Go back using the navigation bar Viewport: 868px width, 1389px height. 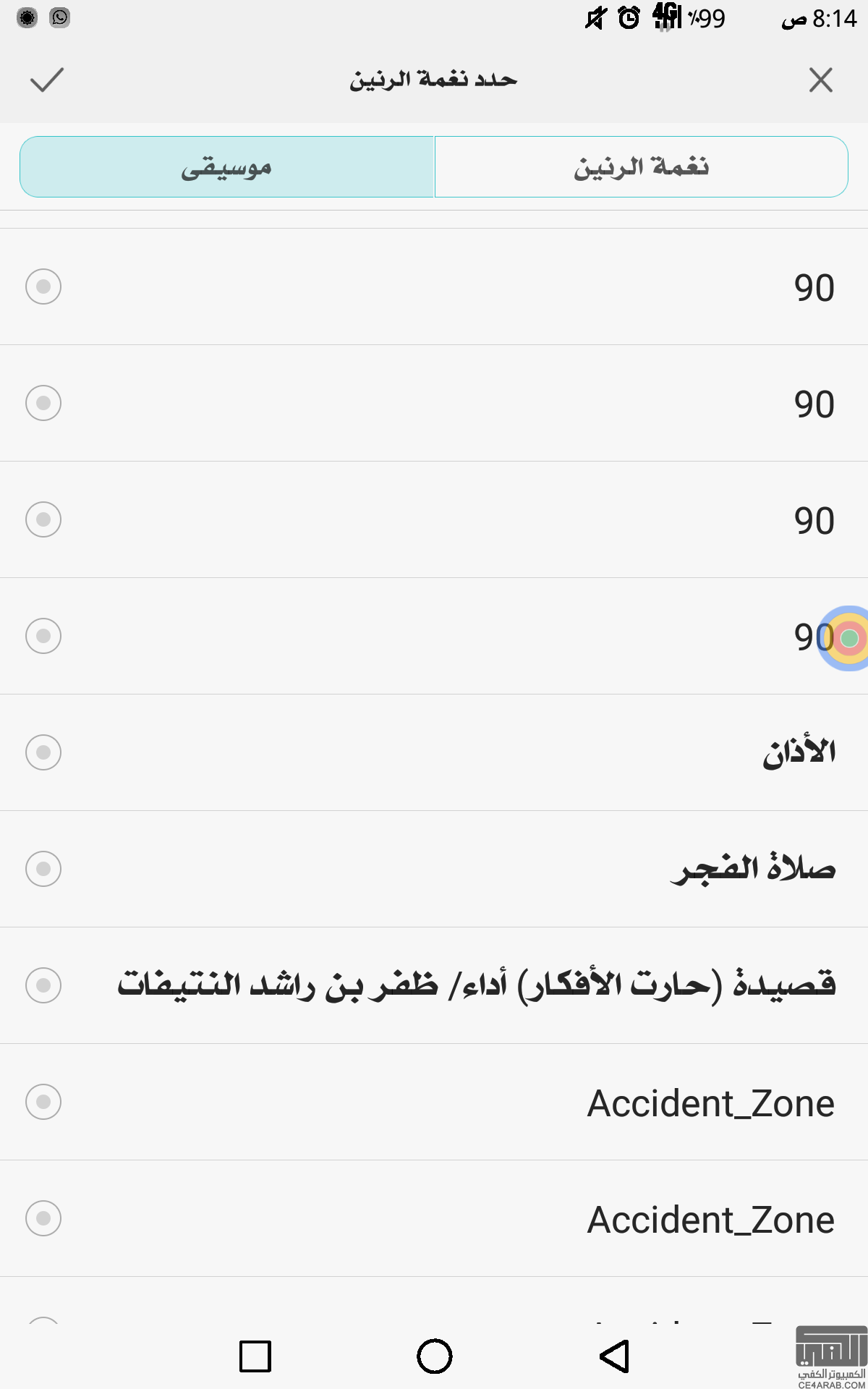(x=615, y=1356)
